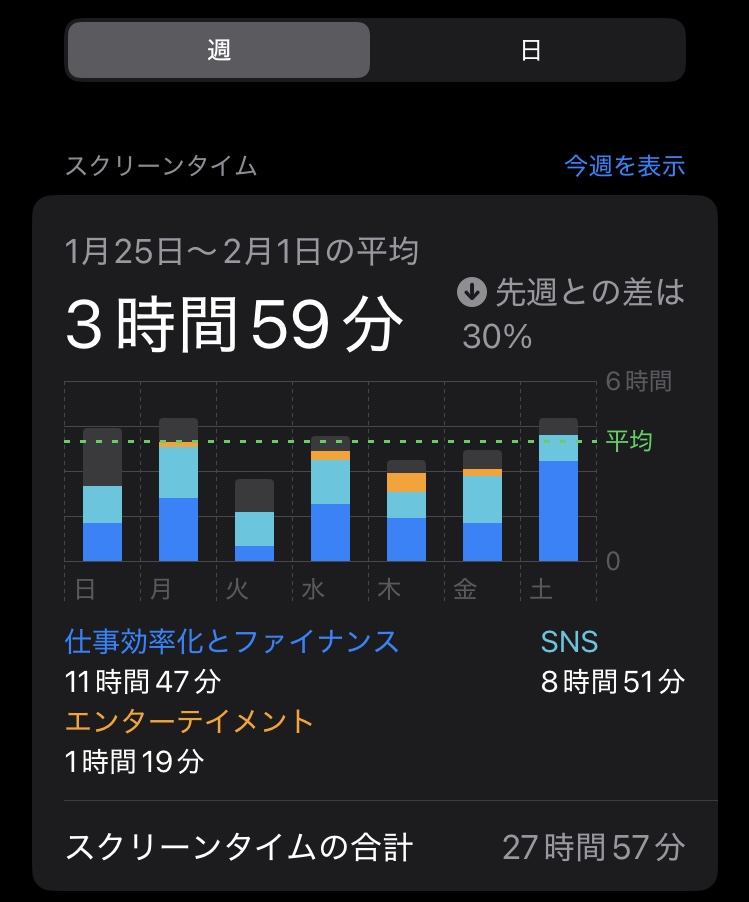Select the 土 bar in the usage chart

[558, 490]
